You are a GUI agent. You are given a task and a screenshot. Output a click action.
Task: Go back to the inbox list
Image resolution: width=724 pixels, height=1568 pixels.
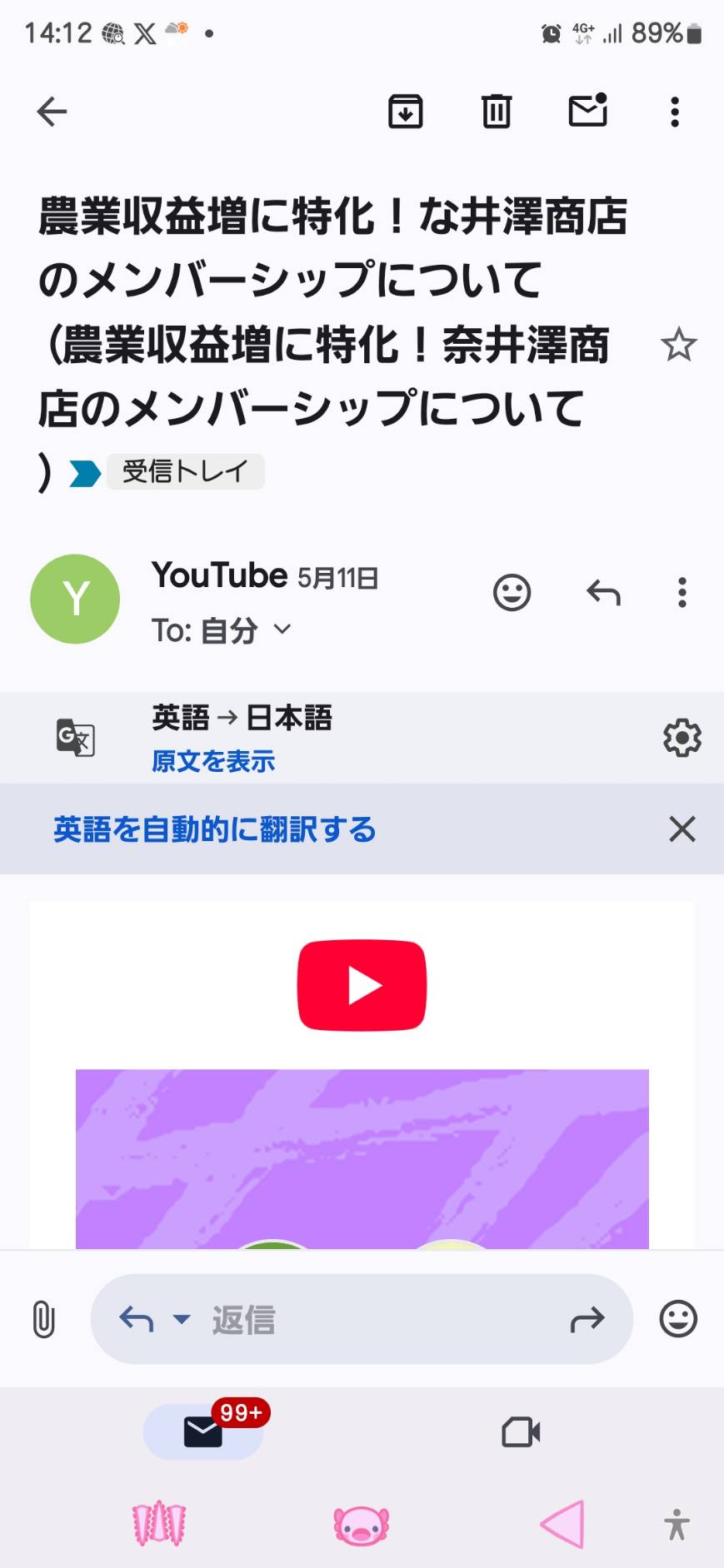pyautogui.click(x=52, y=112)
